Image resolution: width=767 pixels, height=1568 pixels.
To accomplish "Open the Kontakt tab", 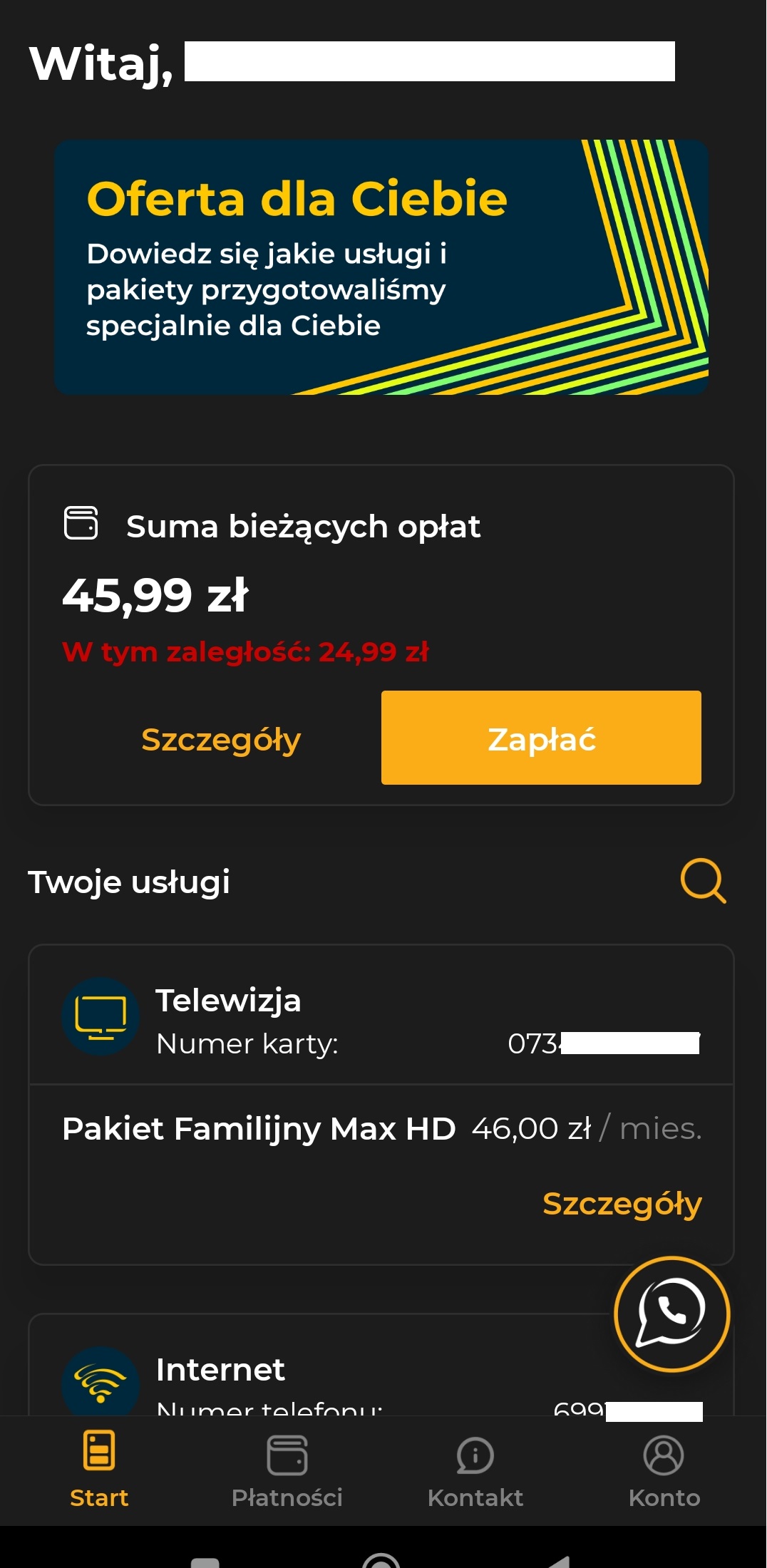I will point(475,1470).
